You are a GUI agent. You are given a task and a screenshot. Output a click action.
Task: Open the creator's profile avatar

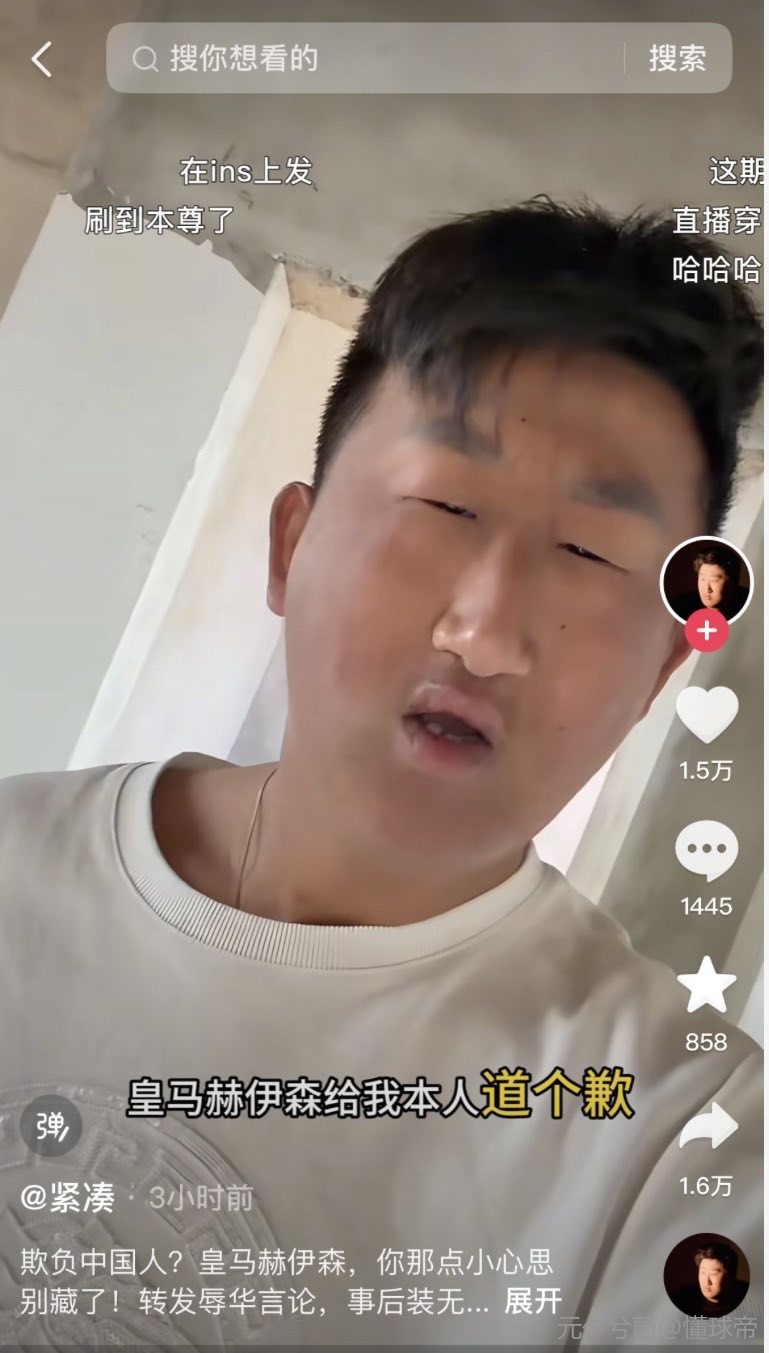(706, 581)
